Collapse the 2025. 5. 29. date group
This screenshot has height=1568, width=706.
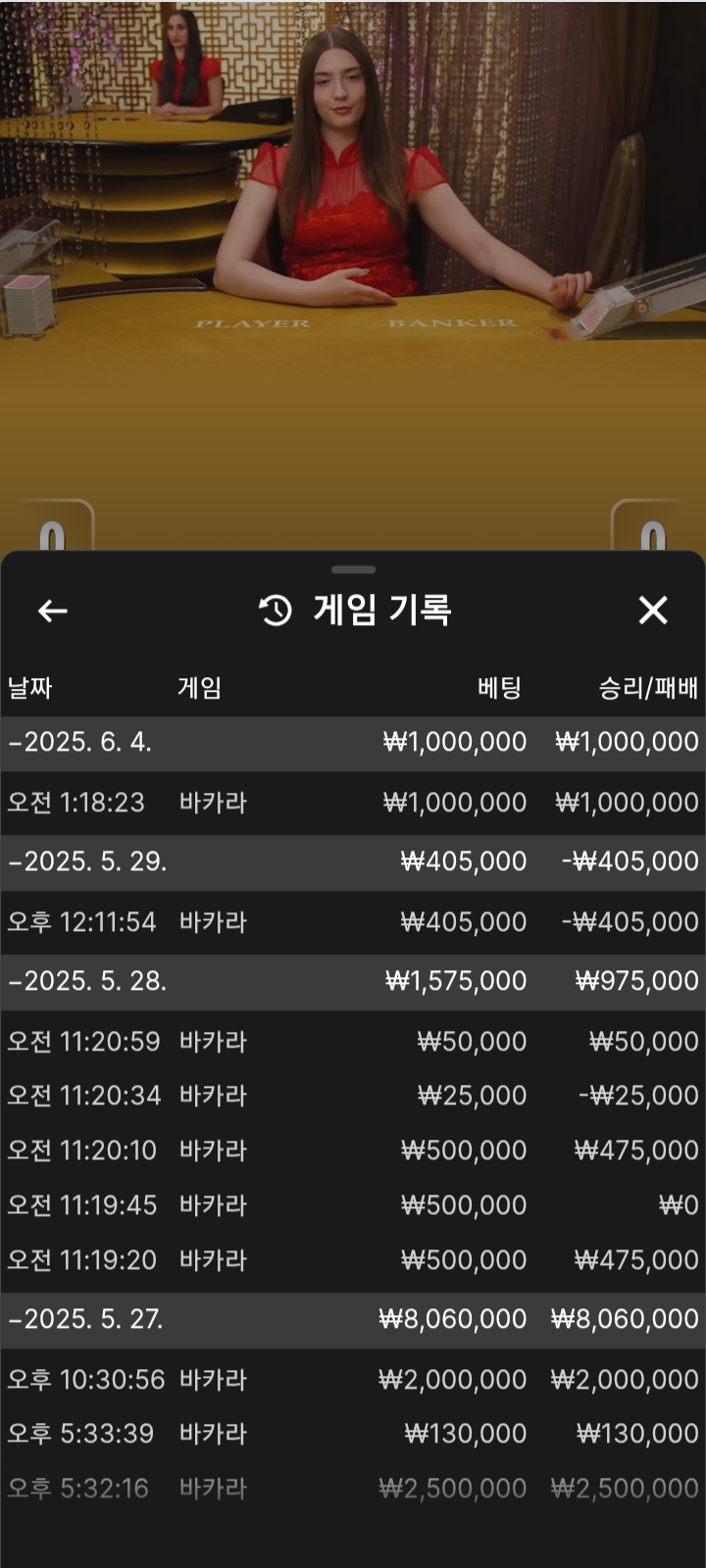[x=353, y=862]
